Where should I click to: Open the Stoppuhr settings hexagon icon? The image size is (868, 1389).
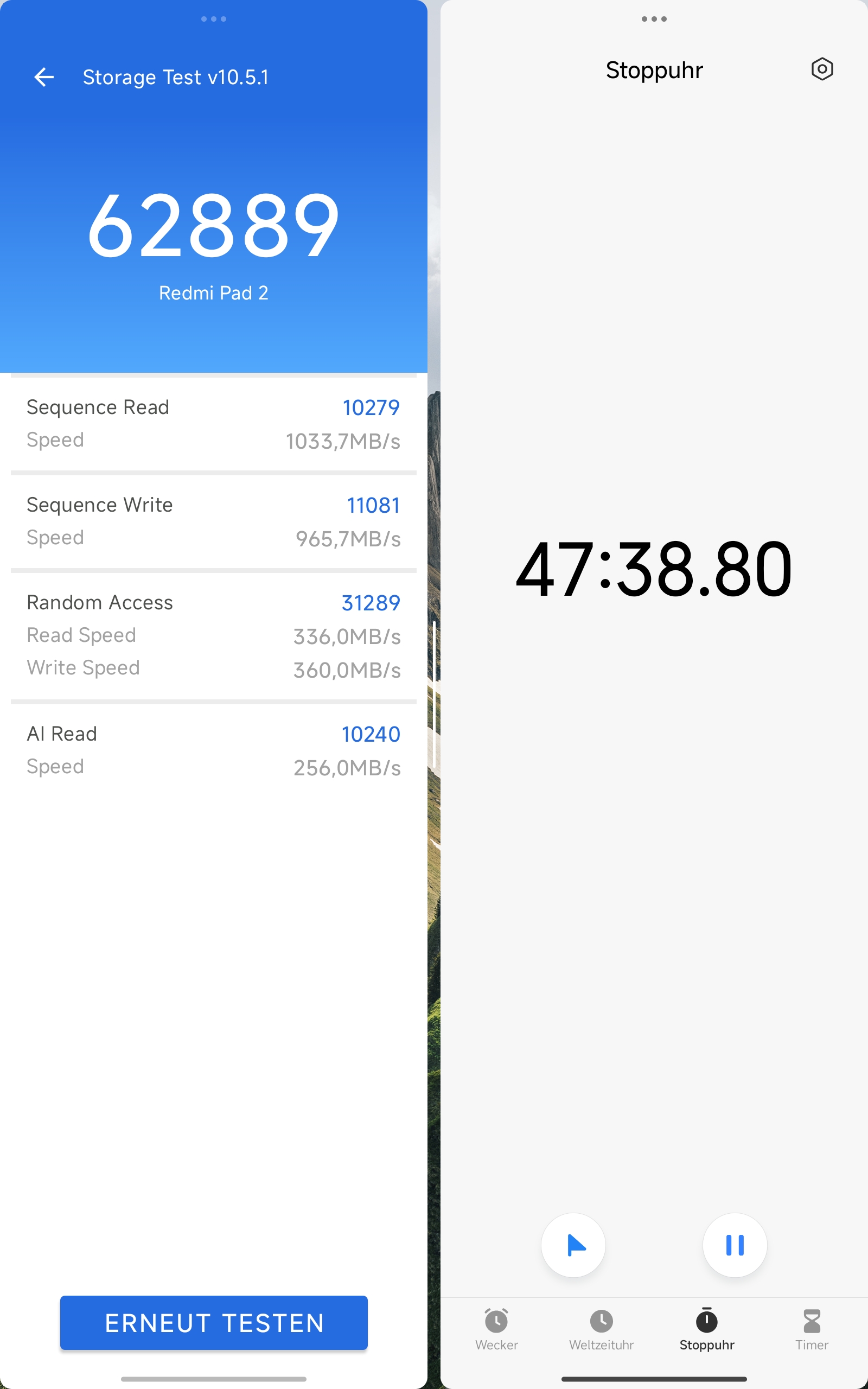[822, 69]
